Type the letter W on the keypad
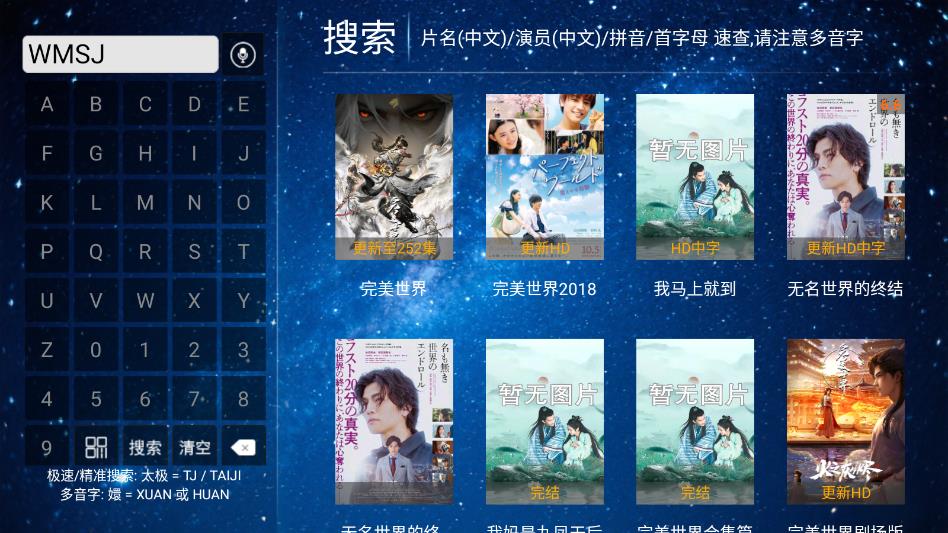 point(145,300)
